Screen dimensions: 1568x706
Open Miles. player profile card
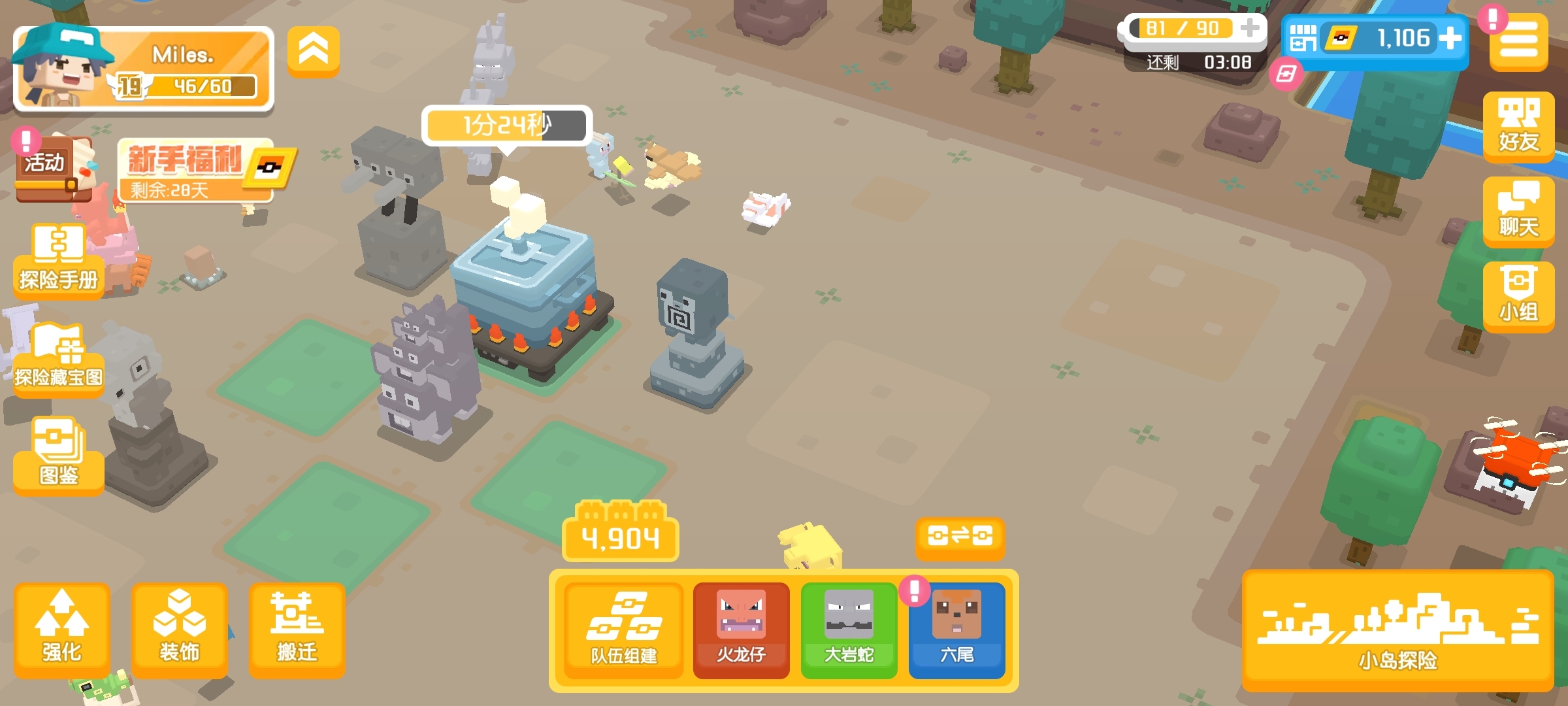[x=144, y=69]
